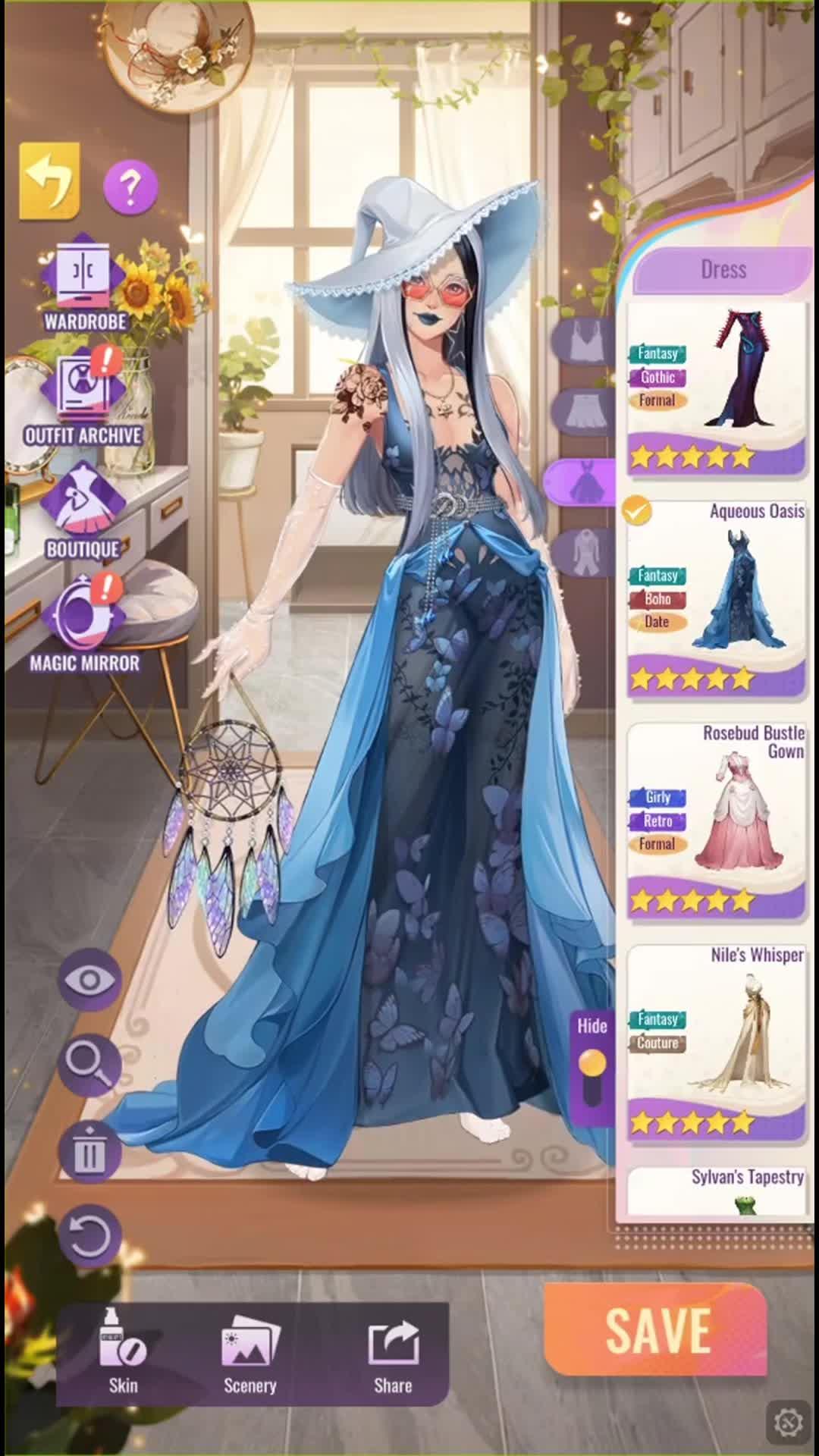Select the Fantasy Gothic Formal dress
Image resolution: width=819 pixels, height=1456 pixels.
tap(716, 387)
